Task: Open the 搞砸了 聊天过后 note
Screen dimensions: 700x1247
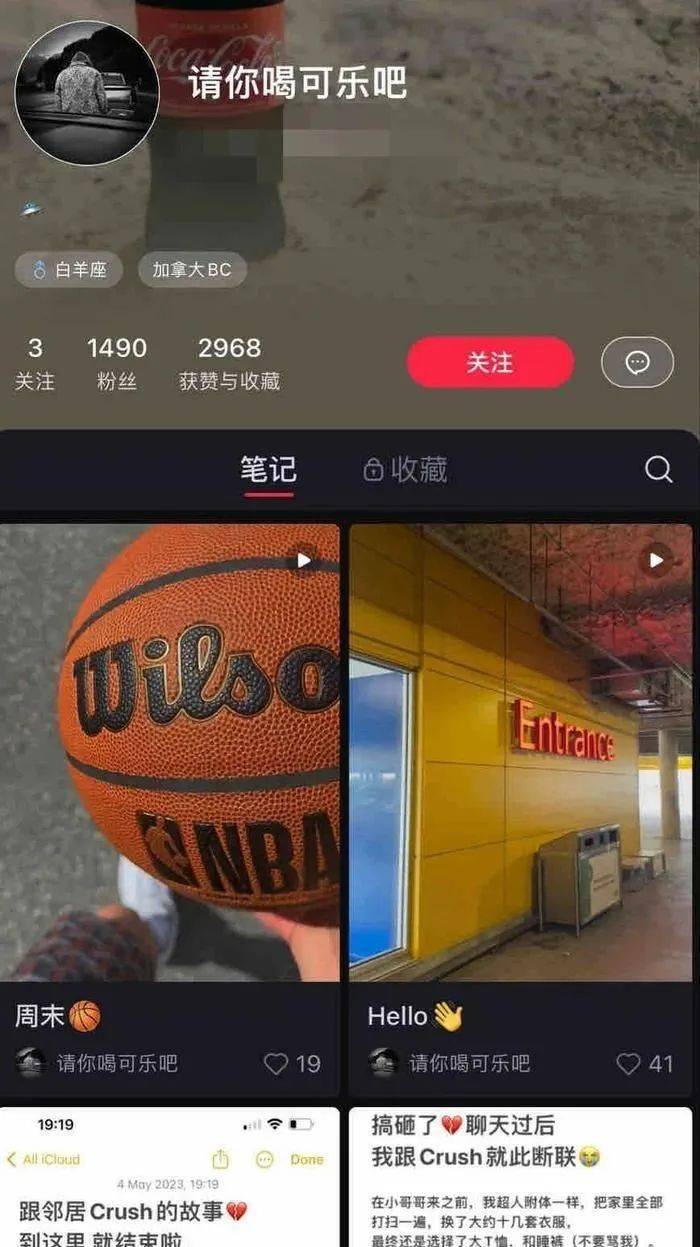Action: pyautogui.click(x=520, y=1180)
